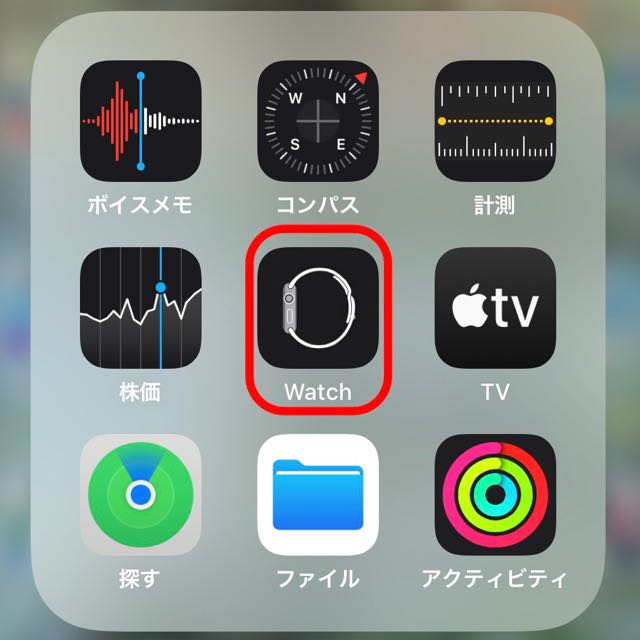The image size is (640, 640).
Task: Open the 探す Find My app
Action: click(x=141, y=494)
